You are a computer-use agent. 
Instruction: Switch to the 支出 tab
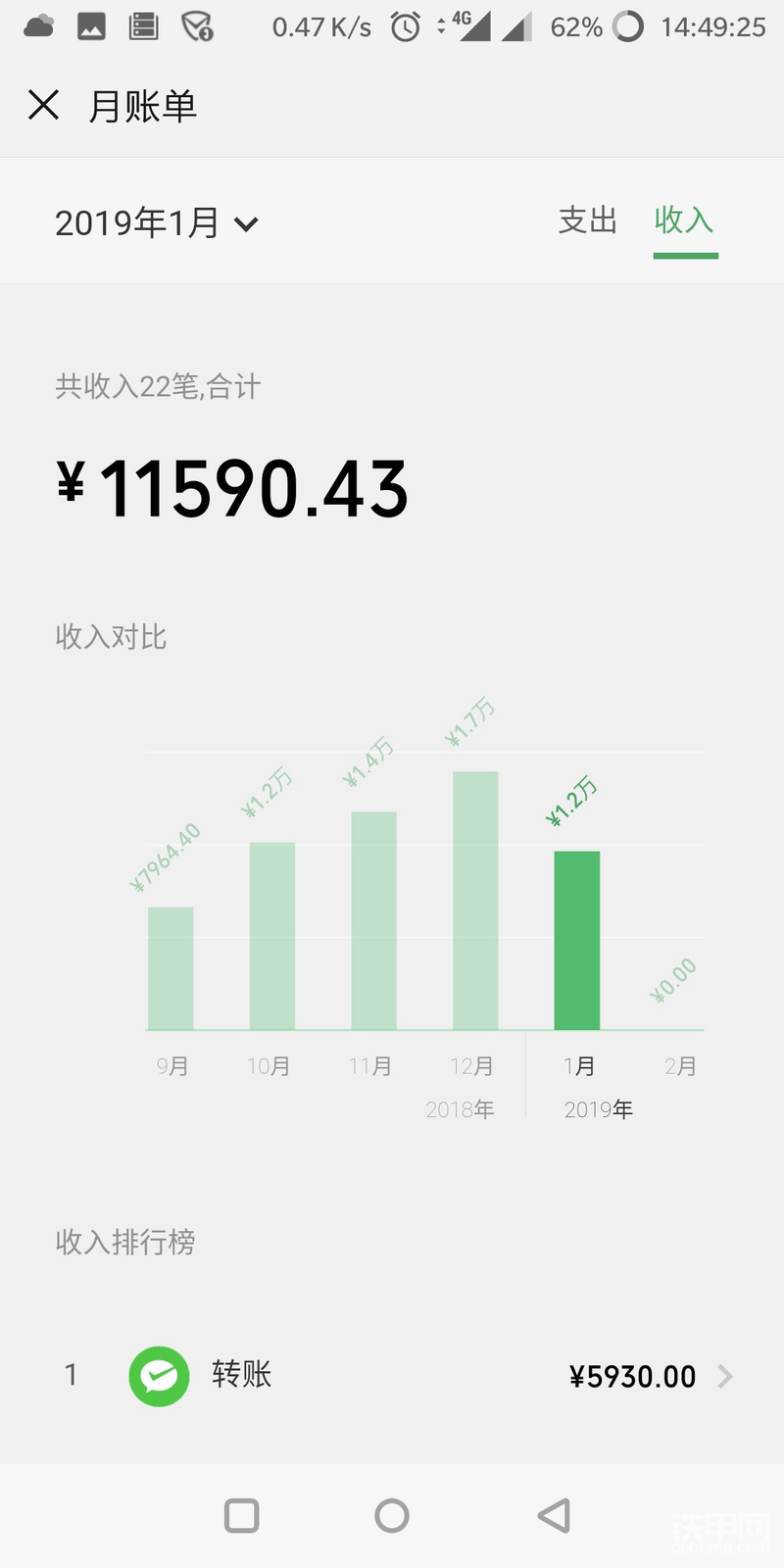click(x=587, y=220)
